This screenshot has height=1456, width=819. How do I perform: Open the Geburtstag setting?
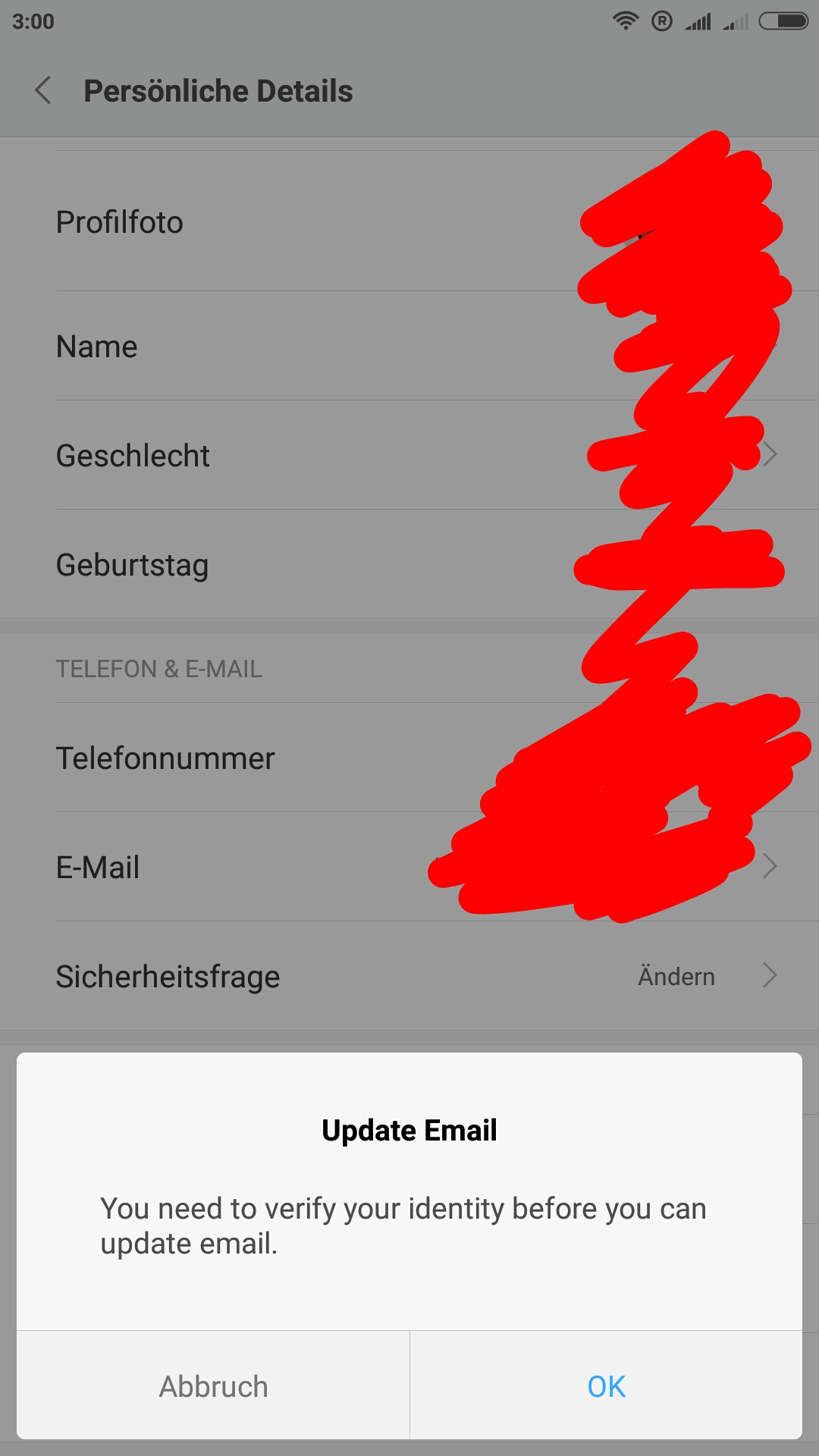(409, 564)
